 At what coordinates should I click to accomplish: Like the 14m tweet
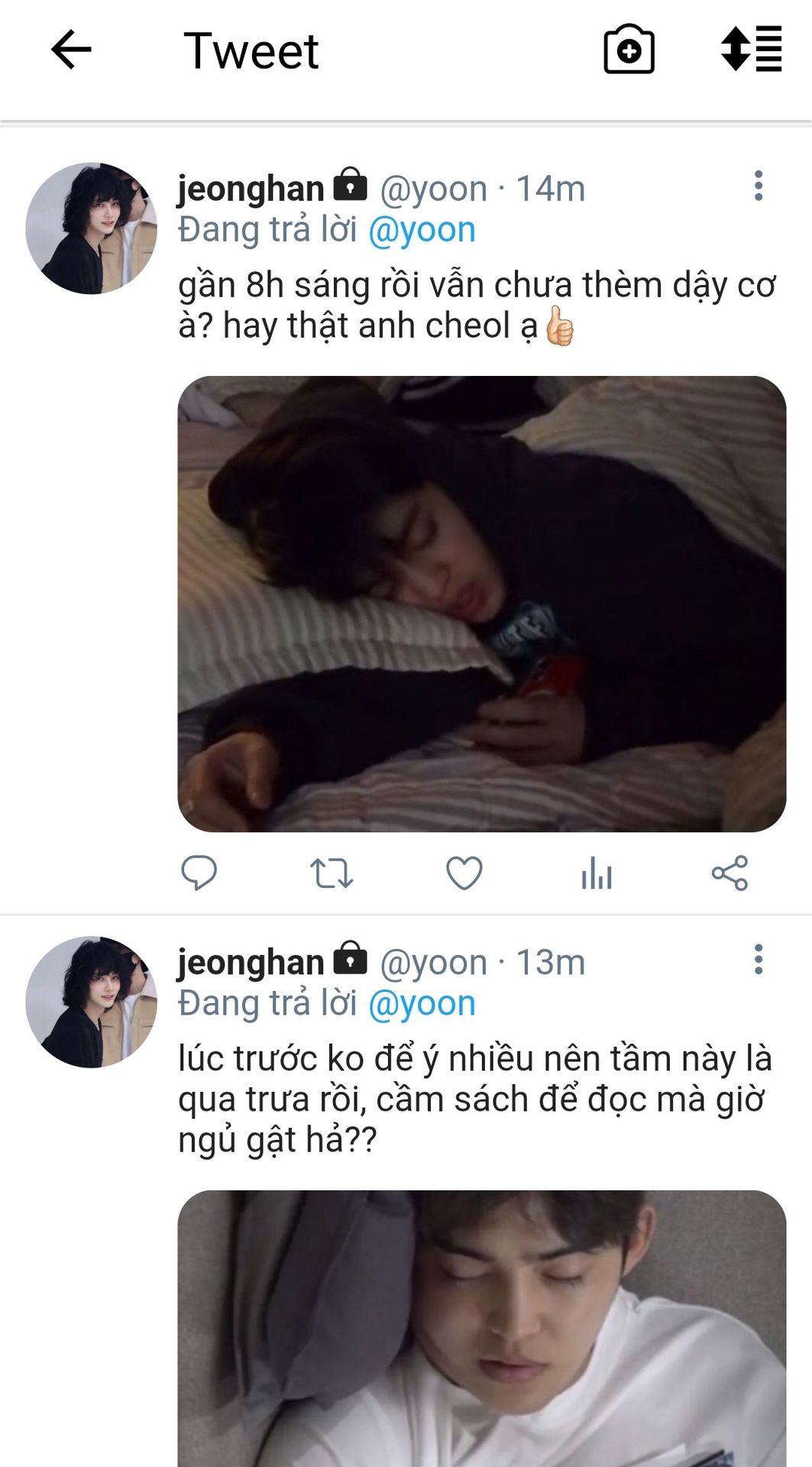[x=464, y=873]
